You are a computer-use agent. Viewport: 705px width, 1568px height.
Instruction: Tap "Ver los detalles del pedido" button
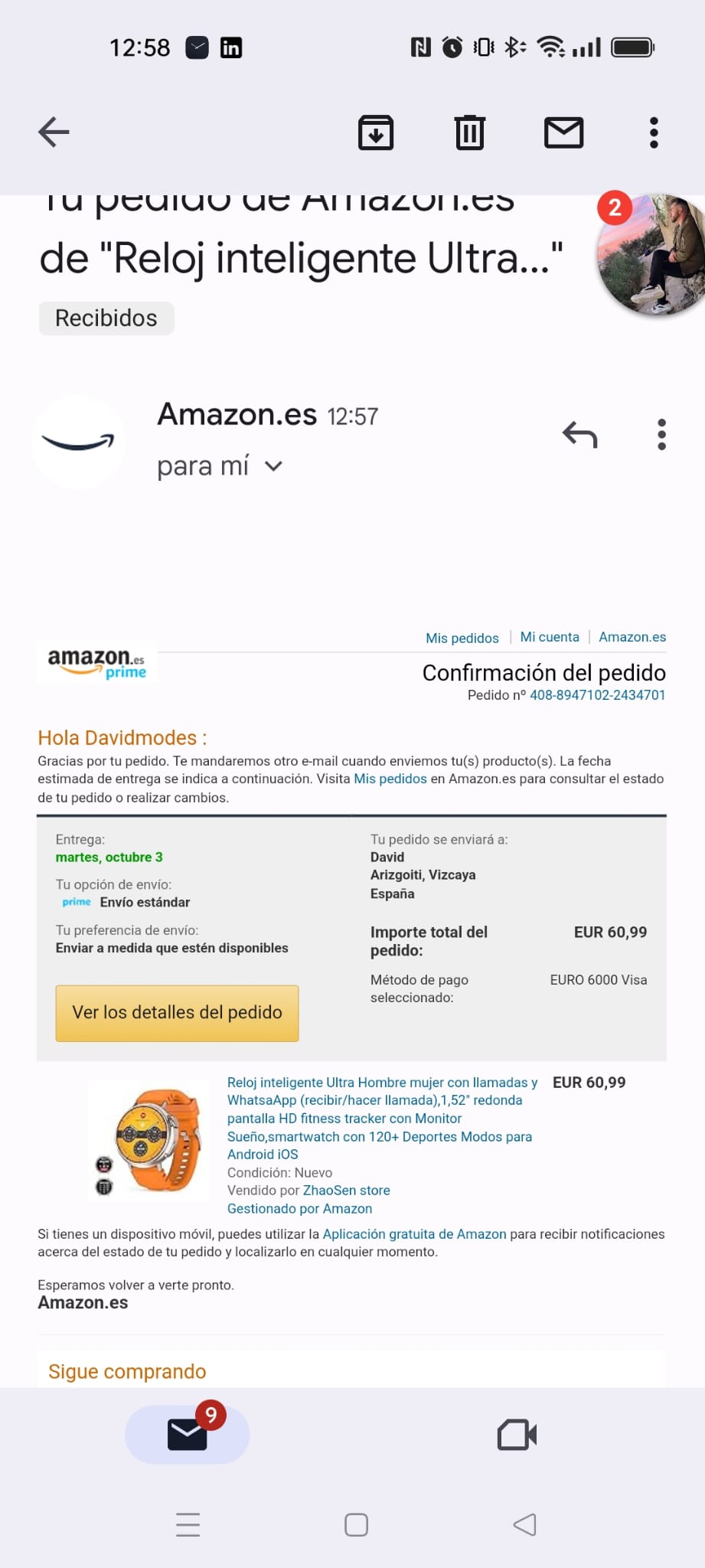[177, 1013]
